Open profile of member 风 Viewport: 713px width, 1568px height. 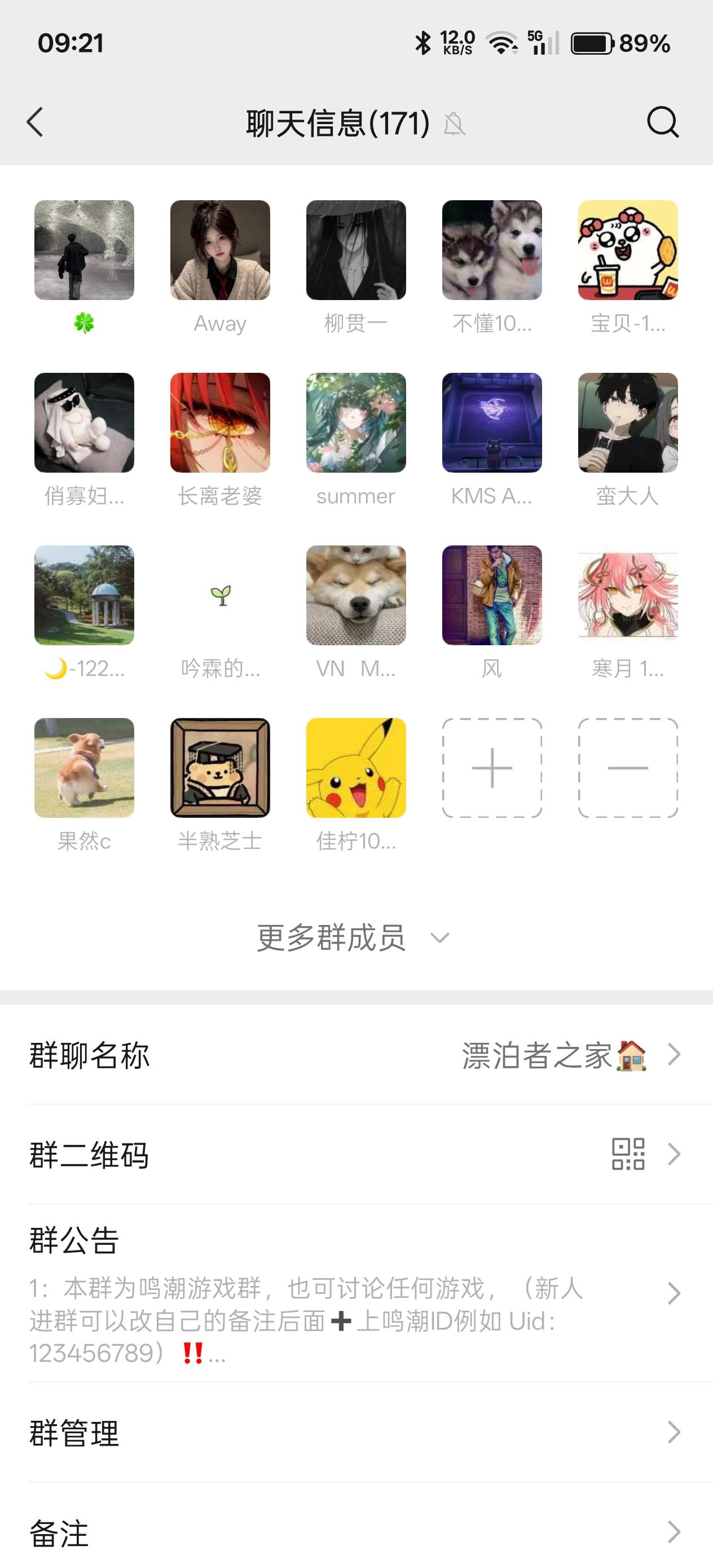tap(491, 594)
